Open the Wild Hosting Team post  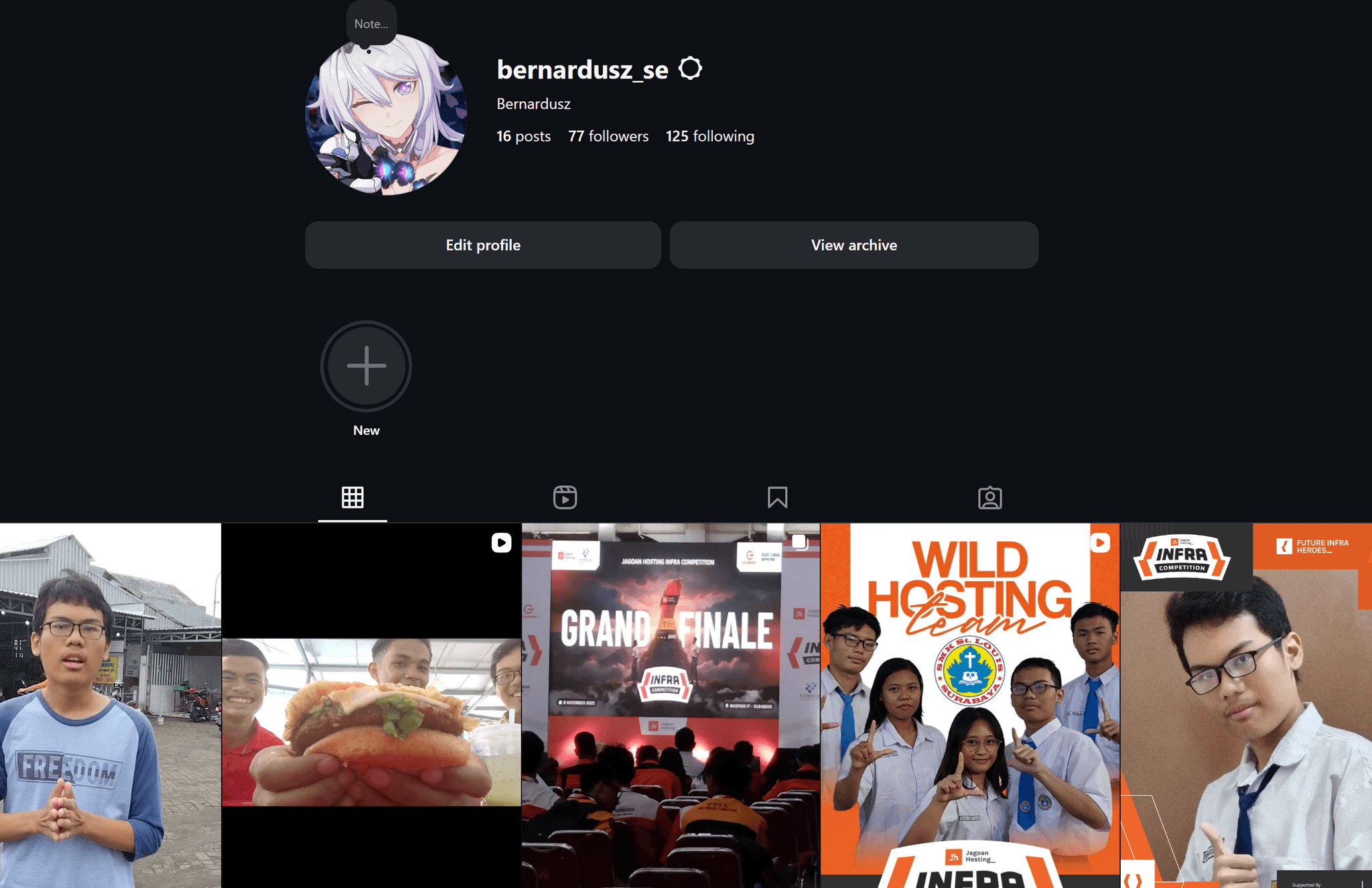(x=969, y=705)
